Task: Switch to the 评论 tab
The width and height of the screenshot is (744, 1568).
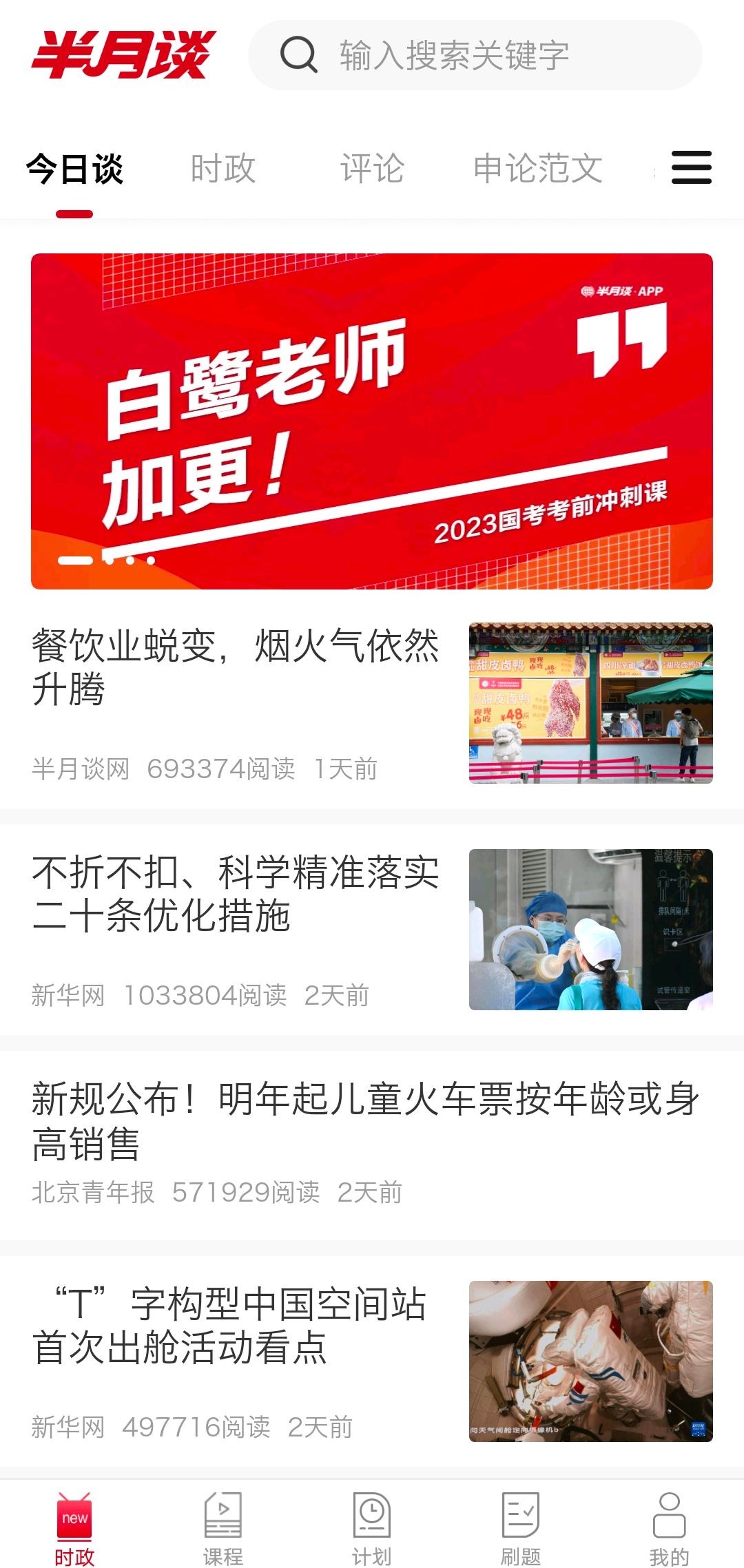Action: (x=371, y=169)
